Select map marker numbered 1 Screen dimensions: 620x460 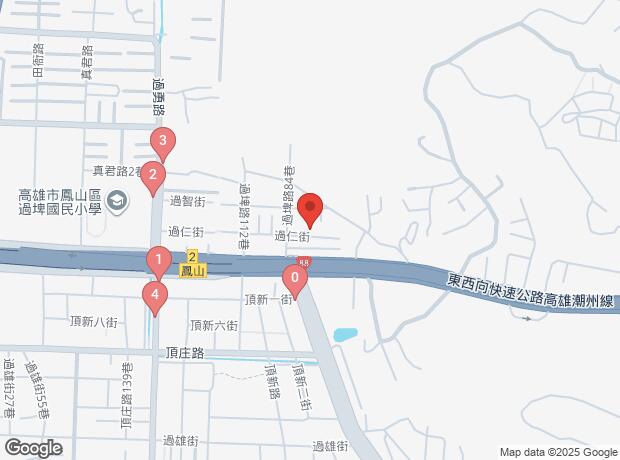(158, 262)
